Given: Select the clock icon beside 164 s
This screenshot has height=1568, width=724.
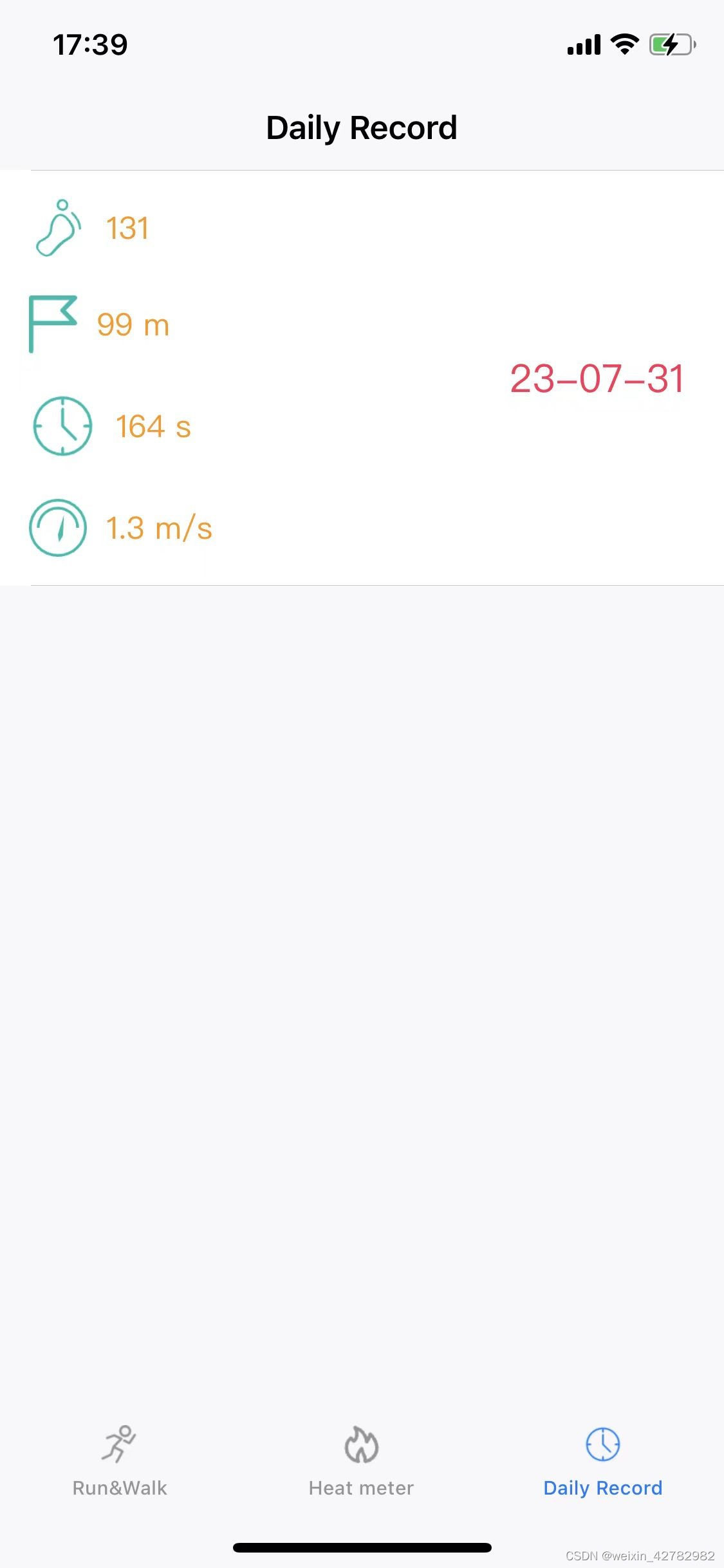Looking at the screenshot, I should (x=61, y=426).
